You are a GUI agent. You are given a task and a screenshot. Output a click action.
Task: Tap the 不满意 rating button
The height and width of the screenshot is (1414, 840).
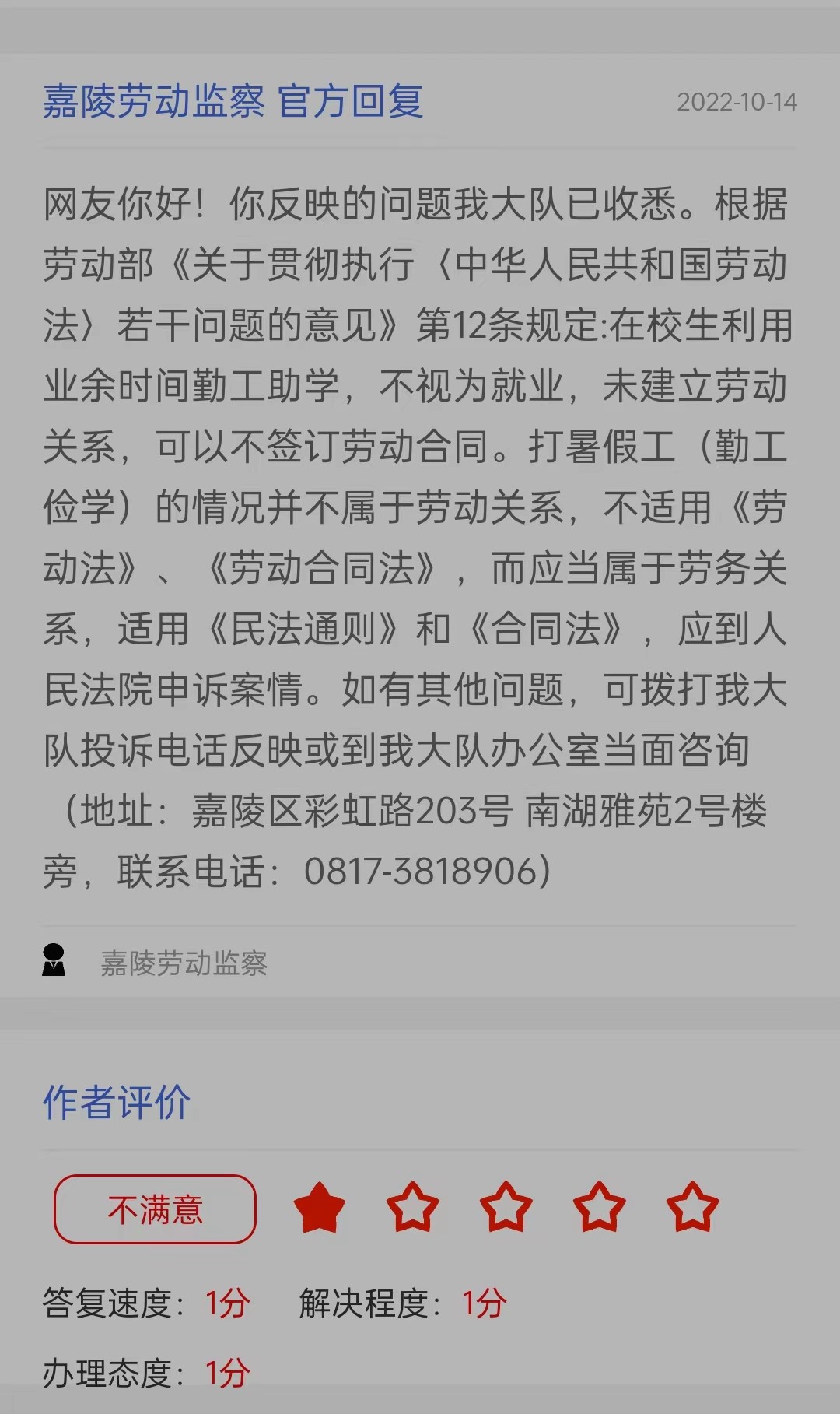pyautogui.click(x=155, y=1209)
